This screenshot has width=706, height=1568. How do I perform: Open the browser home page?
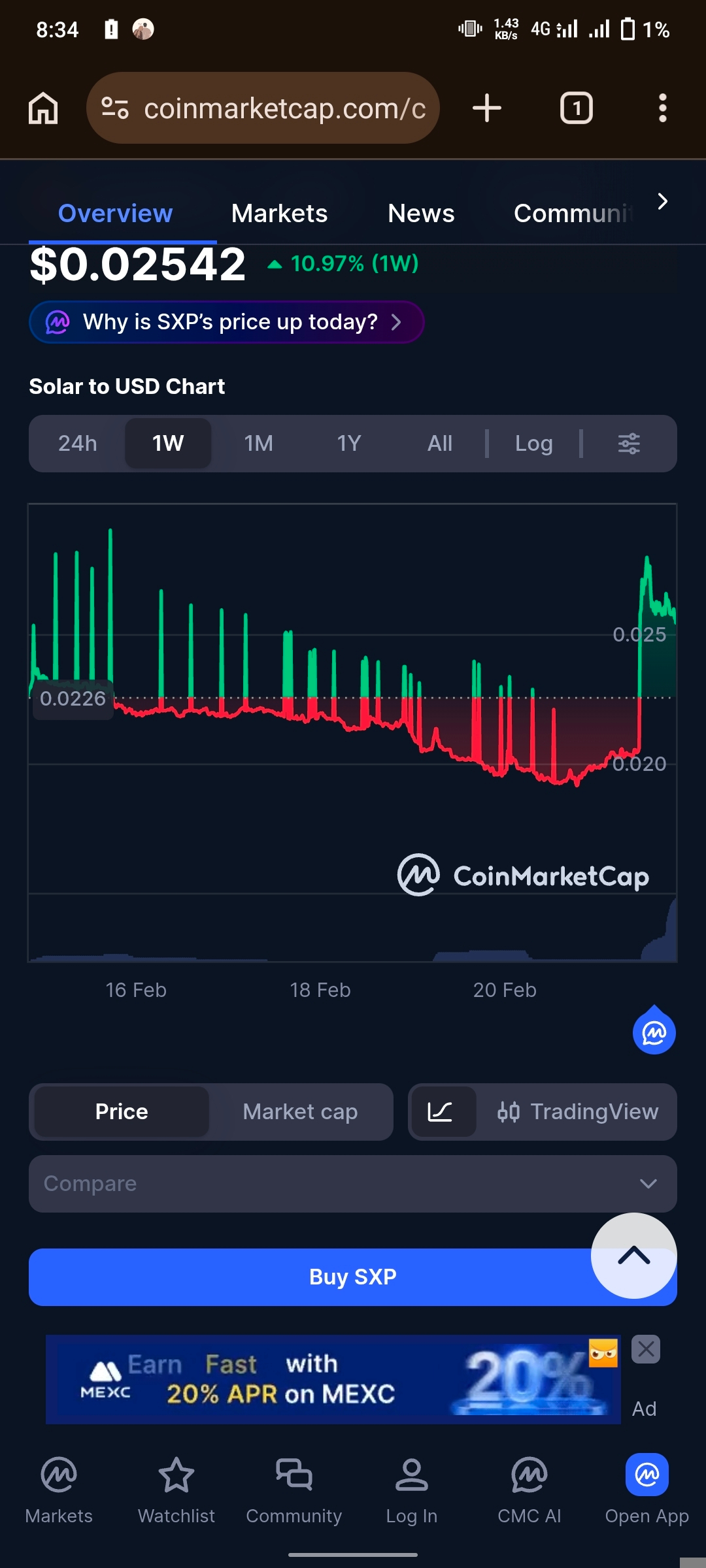click(43, 108)
